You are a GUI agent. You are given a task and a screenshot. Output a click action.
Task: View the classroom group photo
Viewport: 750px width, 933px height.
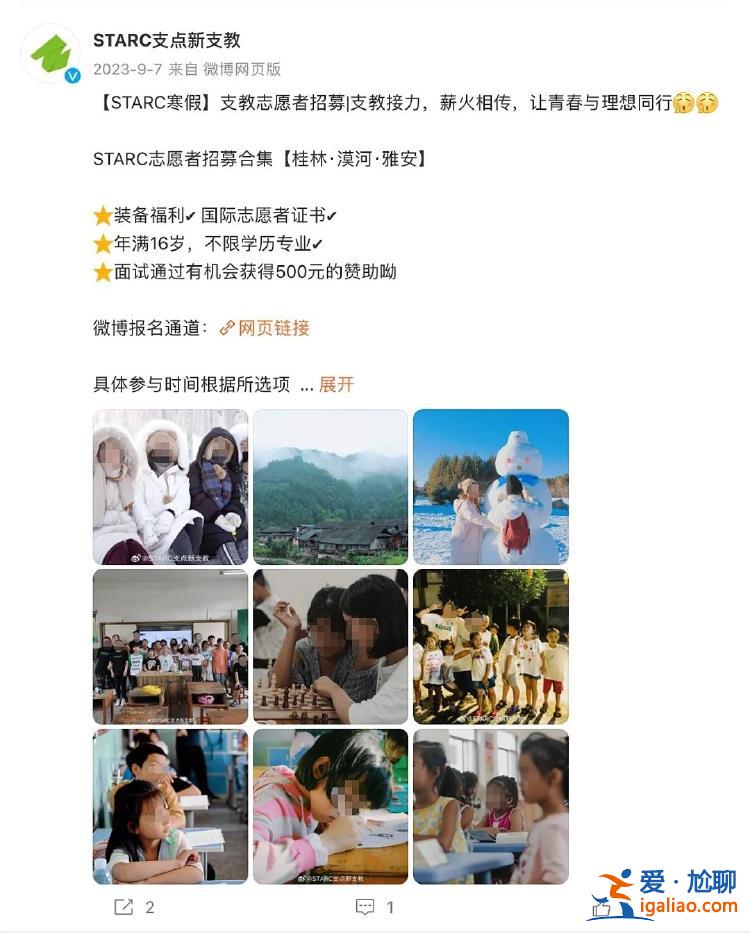(x=170, y=647)
